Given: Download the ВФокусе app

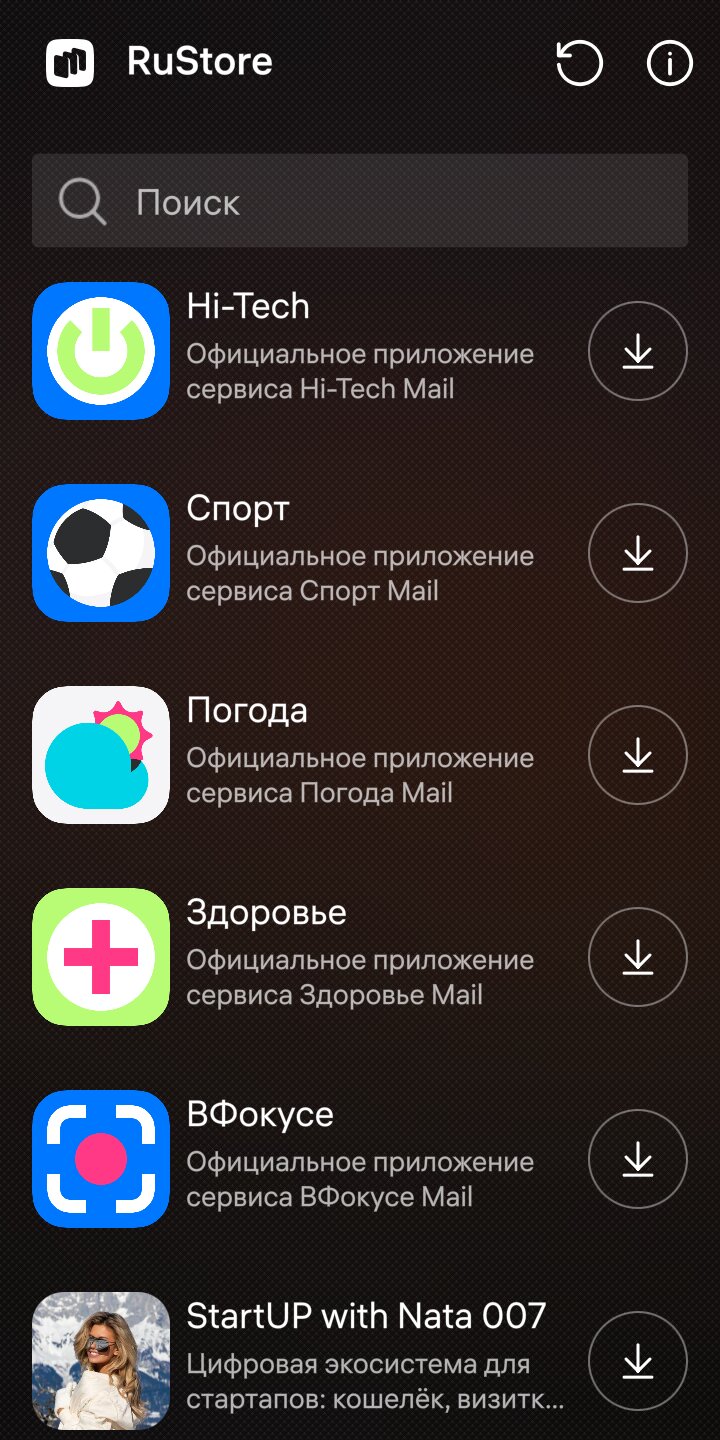Looking at the screenshot, I should (638, 1159).
